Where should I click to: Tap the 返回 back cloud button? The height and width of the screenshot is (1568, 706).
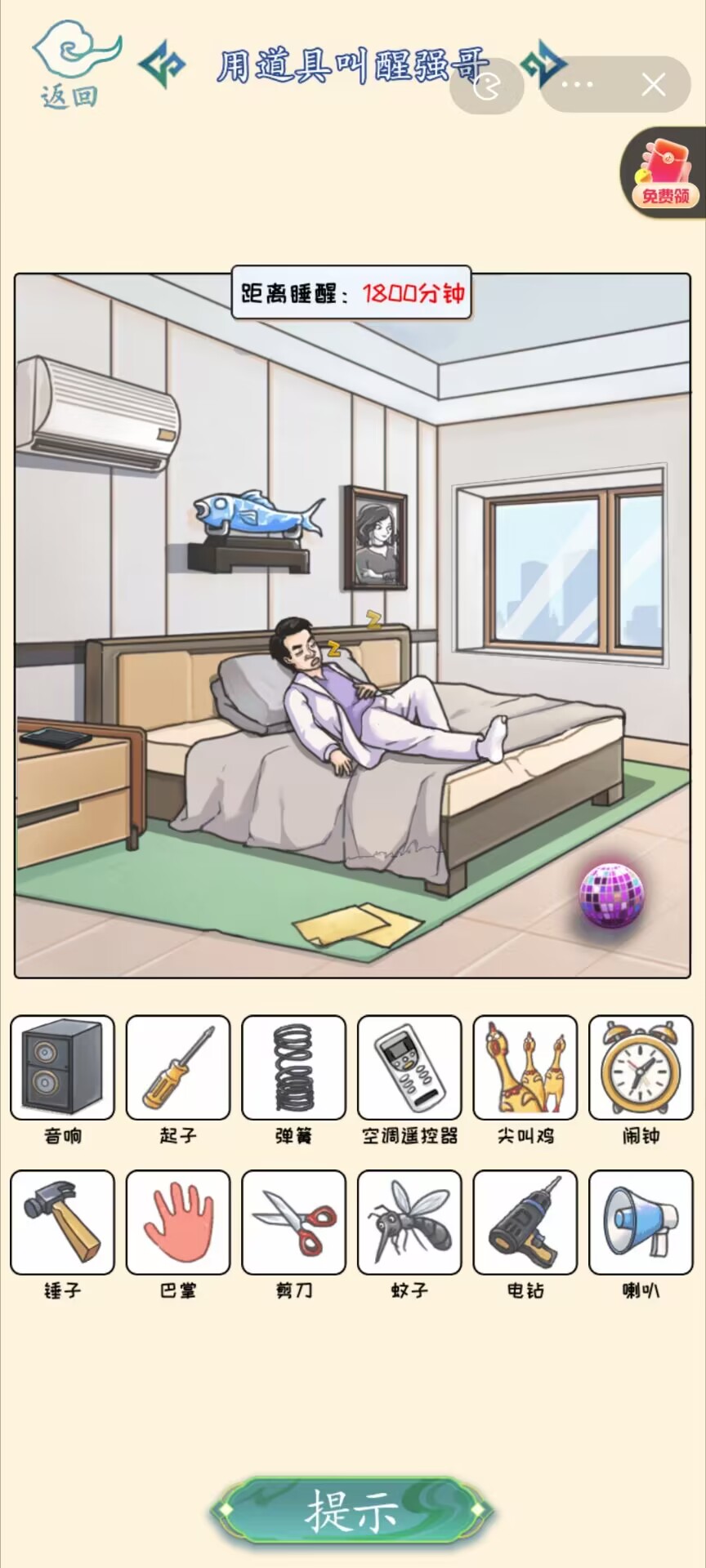[x=72, y=67]
